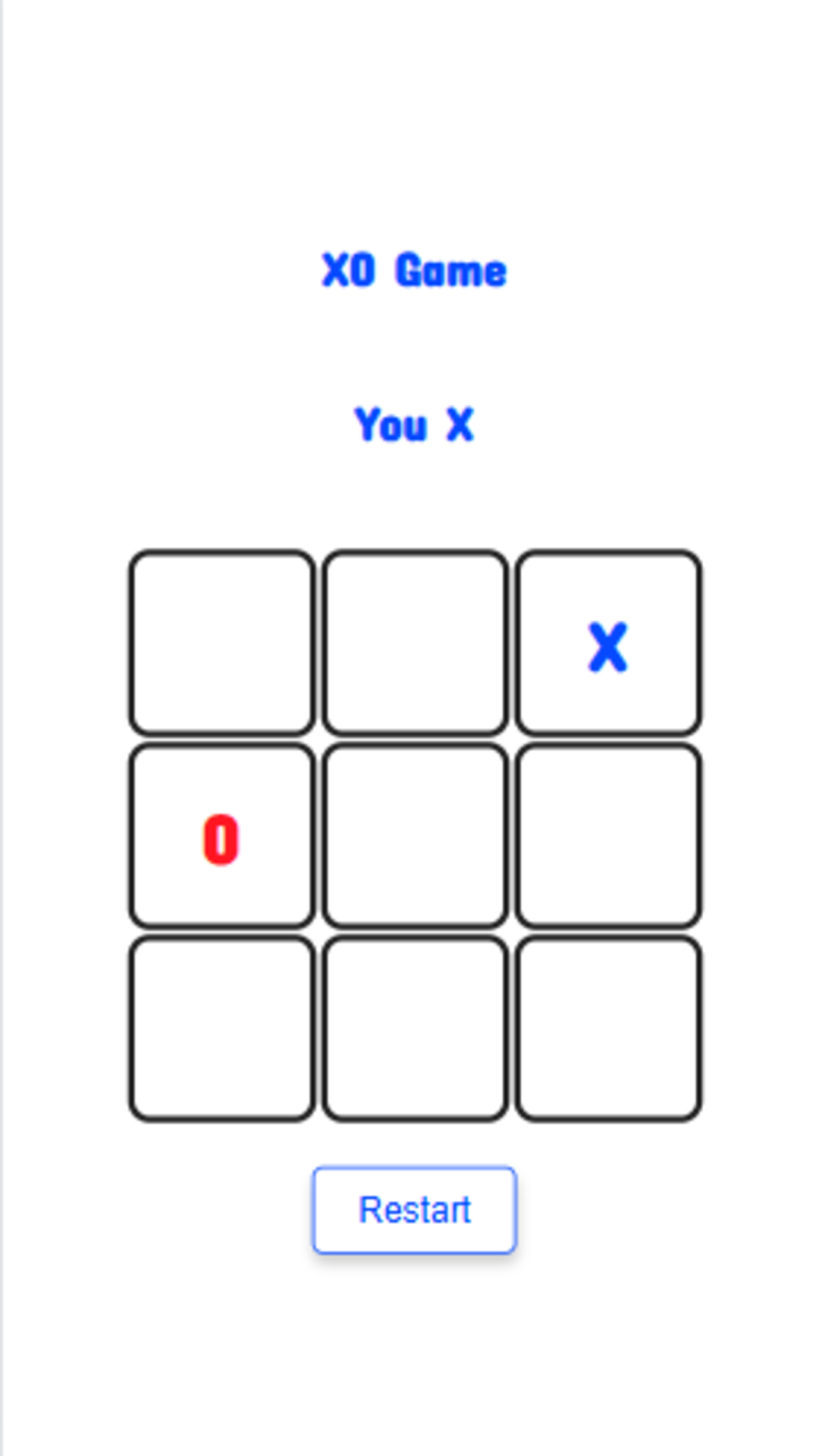This screenshot has height=1456, width=819.
Task: Mark the bottom-middle empty cell
Action: (x=414, y=1029)
